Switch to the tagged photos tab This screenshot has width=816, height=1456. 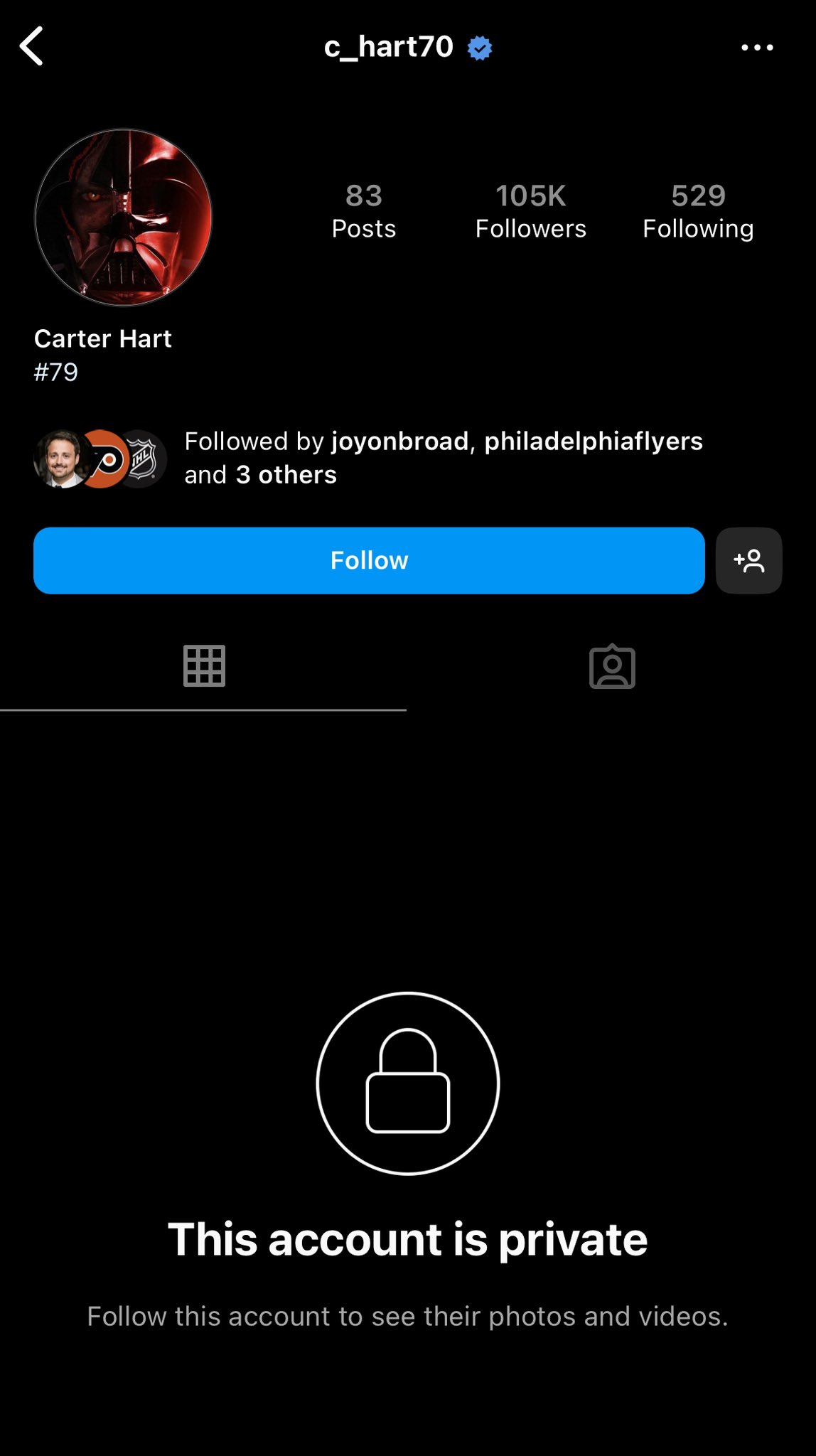(x=612, y=667)
